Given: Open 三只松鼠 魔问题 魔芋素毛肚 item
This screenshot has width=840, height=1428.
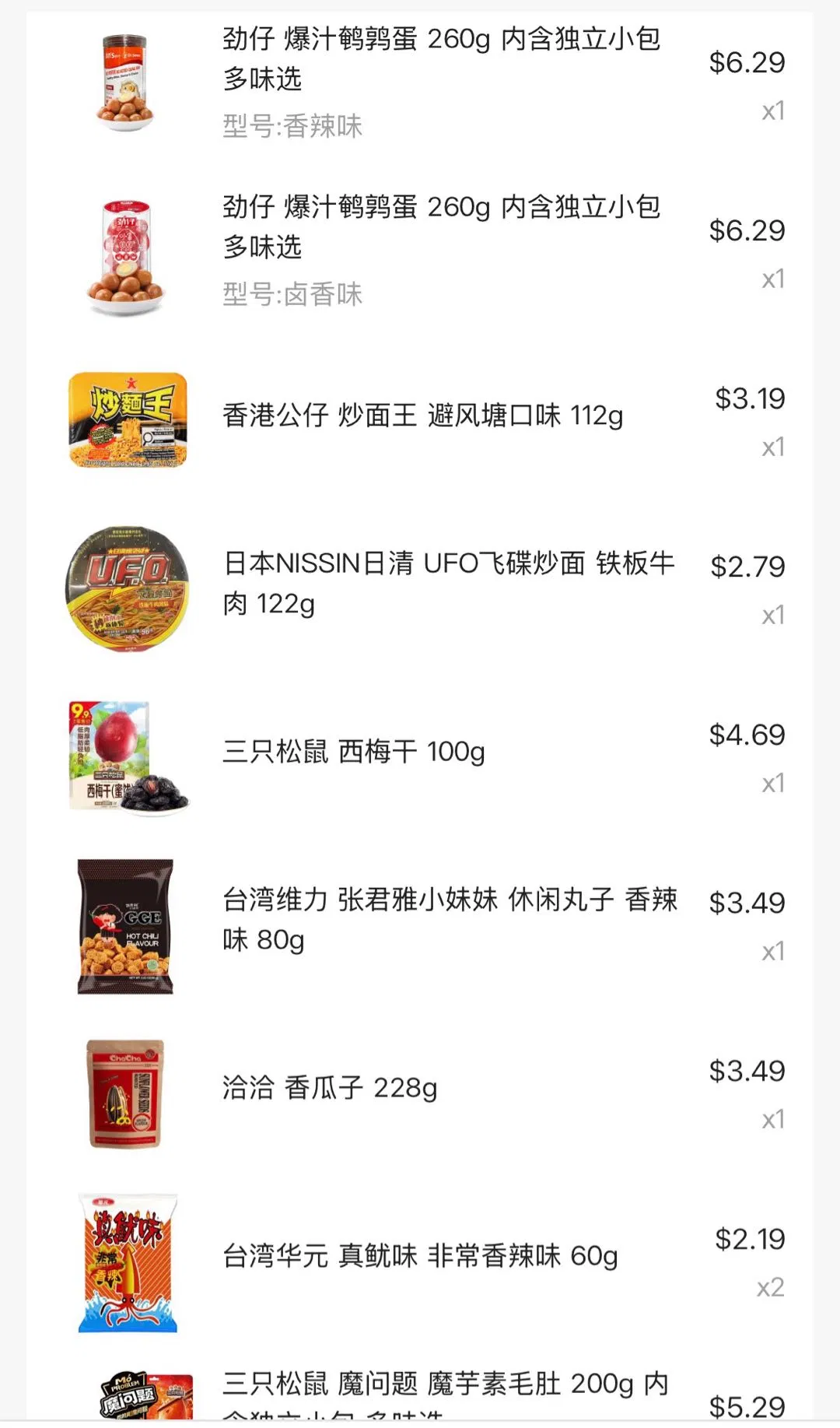Looking at the screenshot, I should (445, 1393).
